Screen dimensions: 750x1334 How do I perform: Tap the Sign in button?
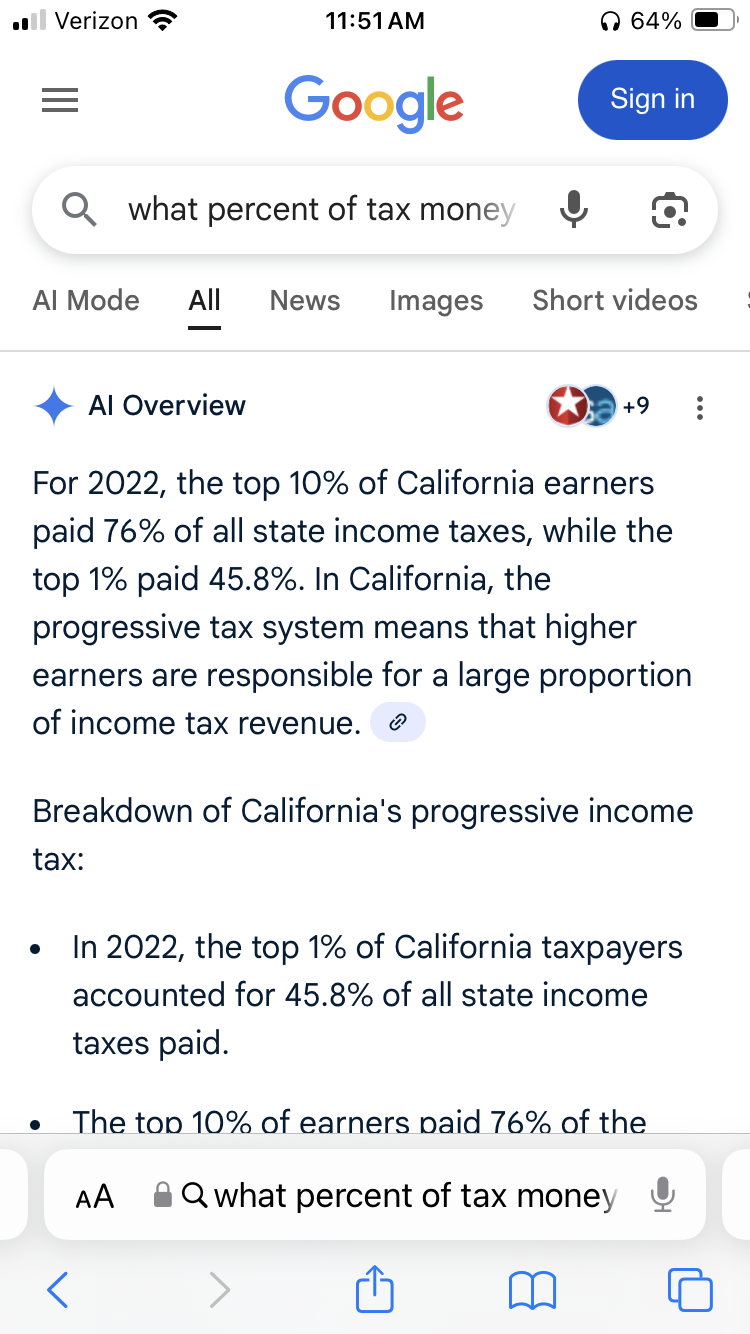pyautogui.click(x=652, y=100)
